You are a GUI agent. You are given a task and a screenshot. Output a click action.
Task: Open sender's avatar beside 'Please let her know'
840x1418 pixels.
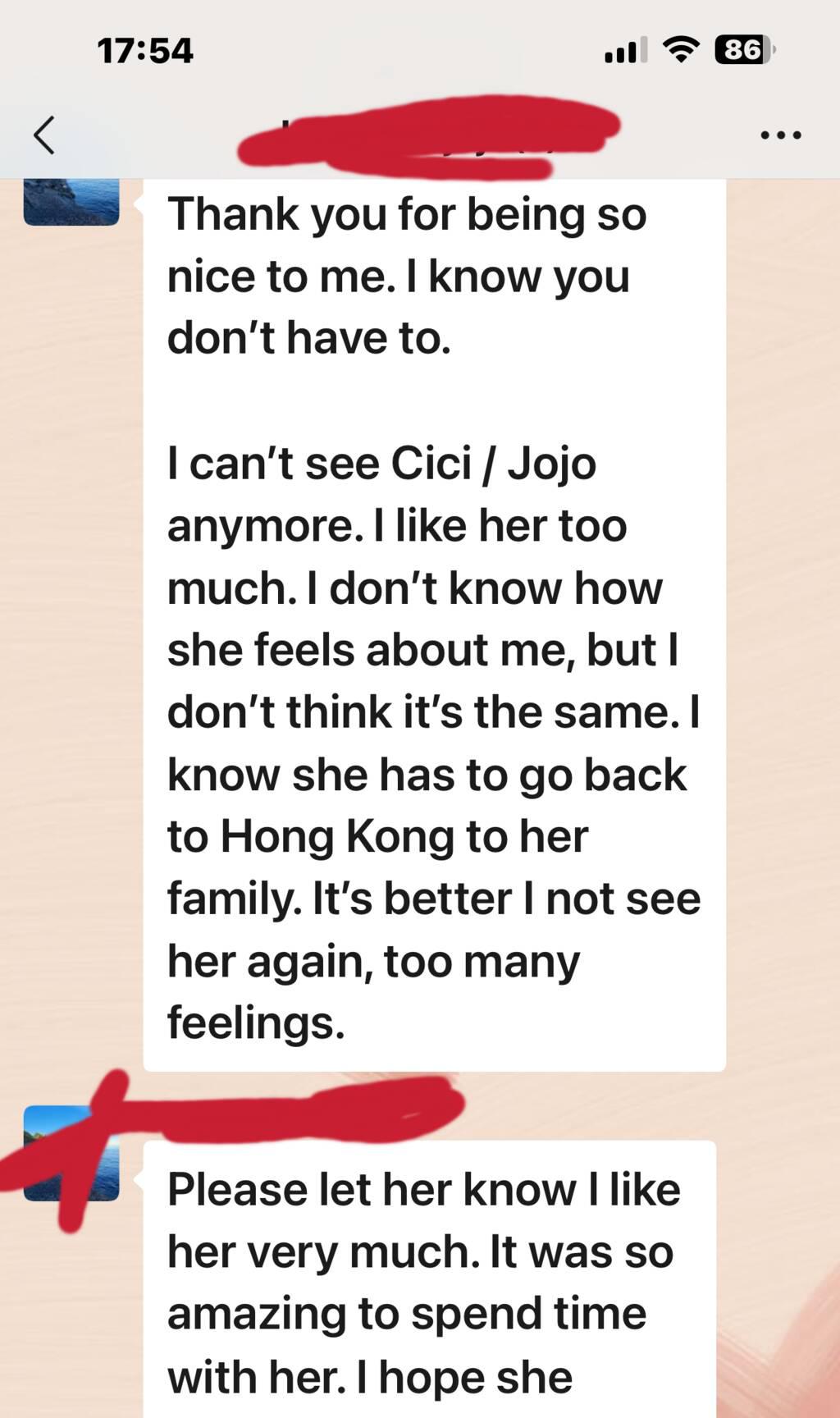[x=71, y=1153]
